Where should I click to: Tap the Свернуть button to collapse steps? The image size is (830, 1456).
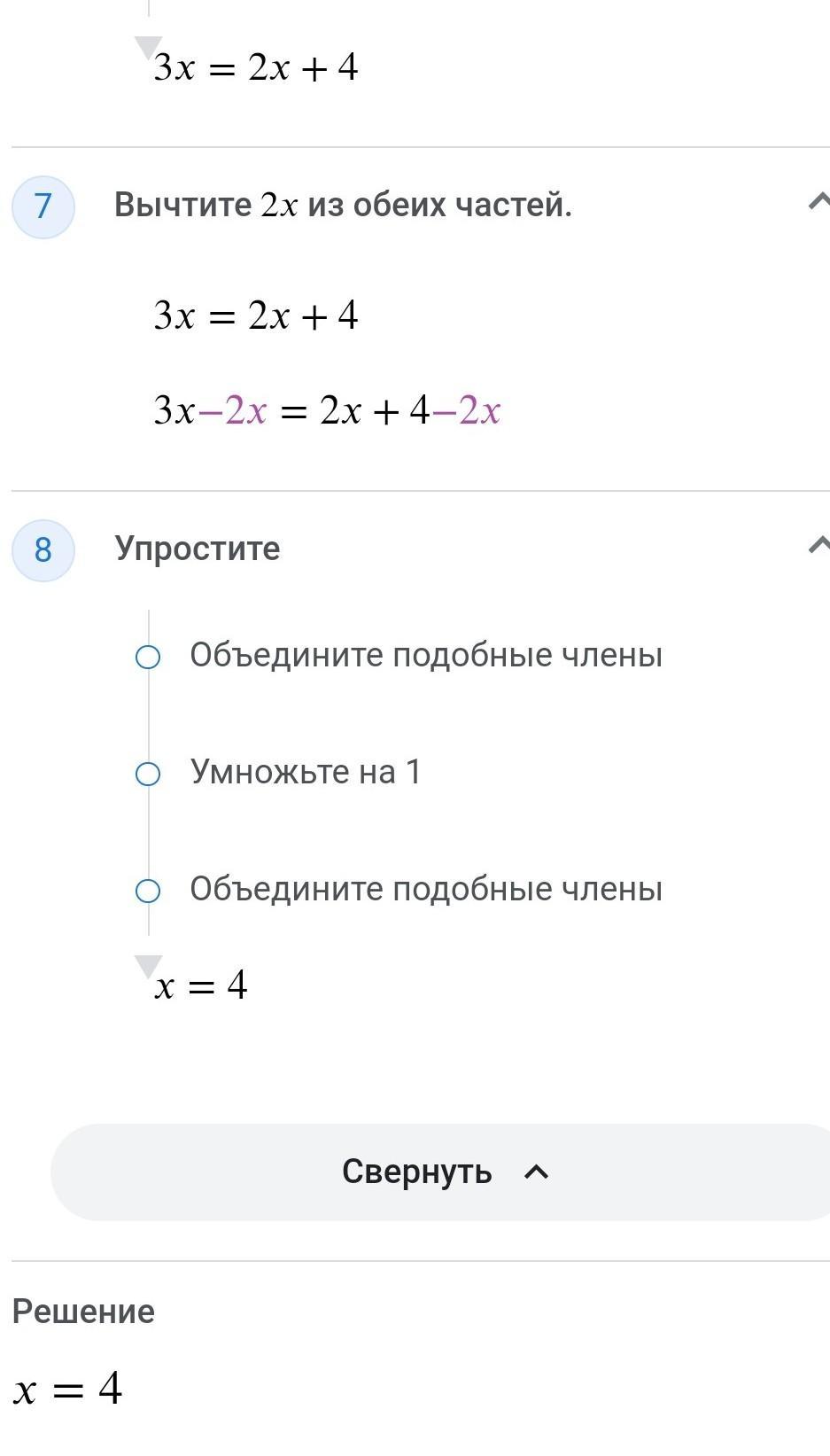[x=440, y=1172]
